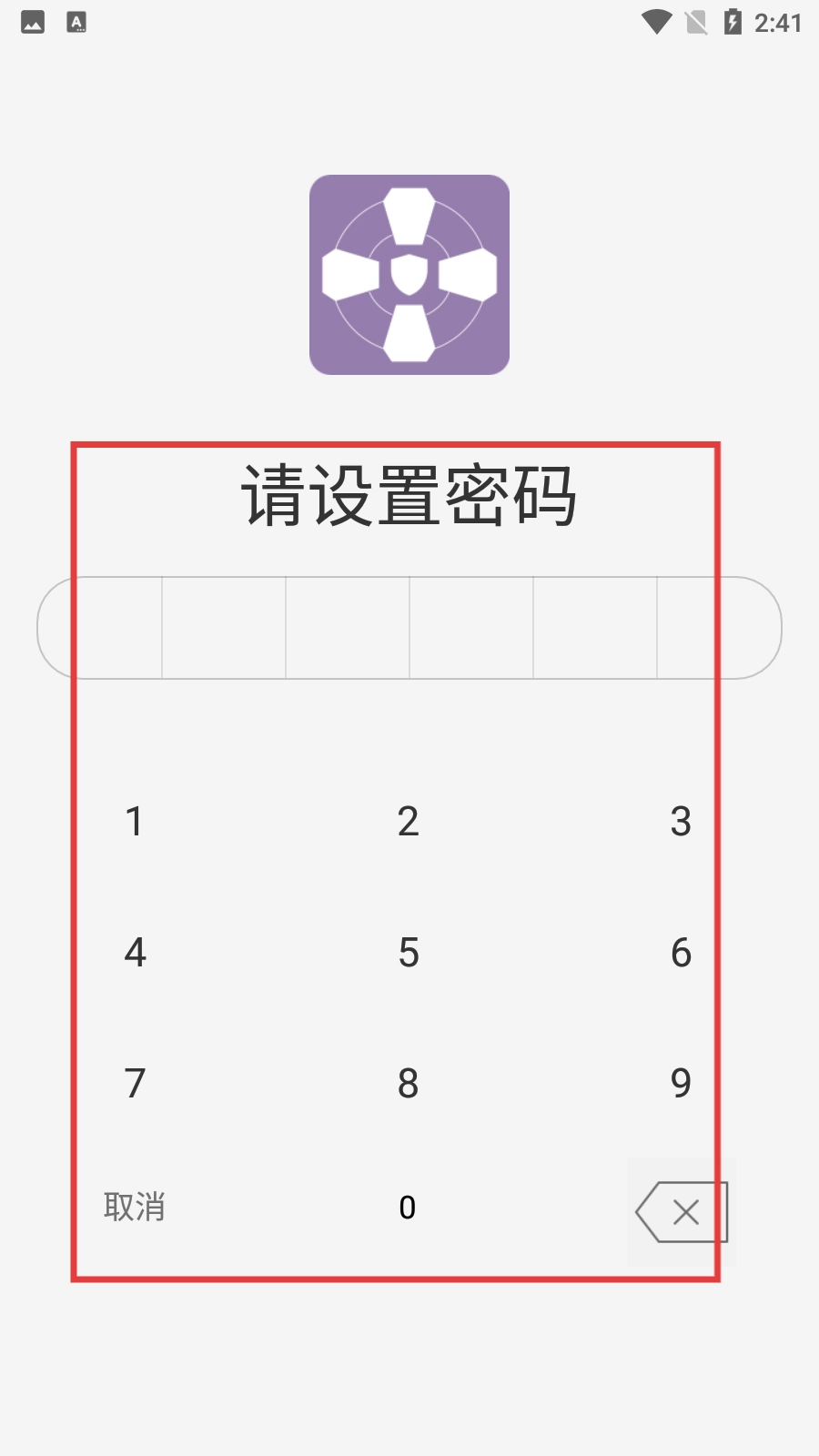Delete the last digit with backspace
The width and height of the screenshot is (819, 1456).
[682, 1212]
